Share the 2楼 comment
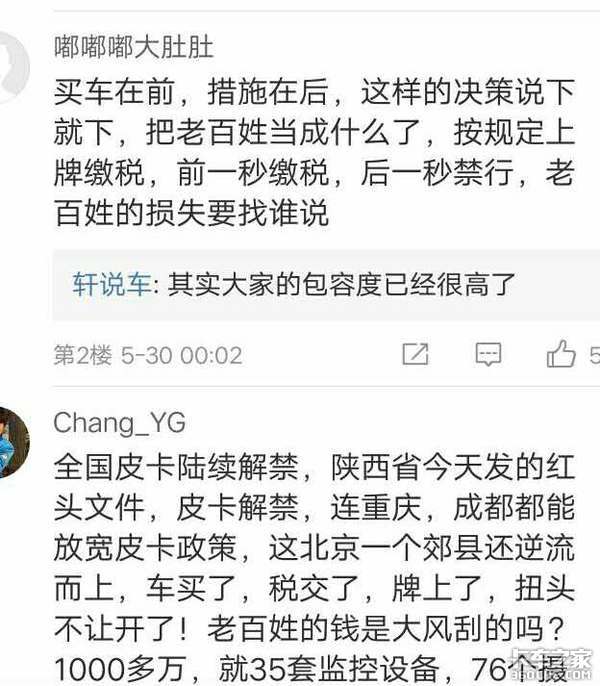The image size is (600, 686). coord(414,354)
